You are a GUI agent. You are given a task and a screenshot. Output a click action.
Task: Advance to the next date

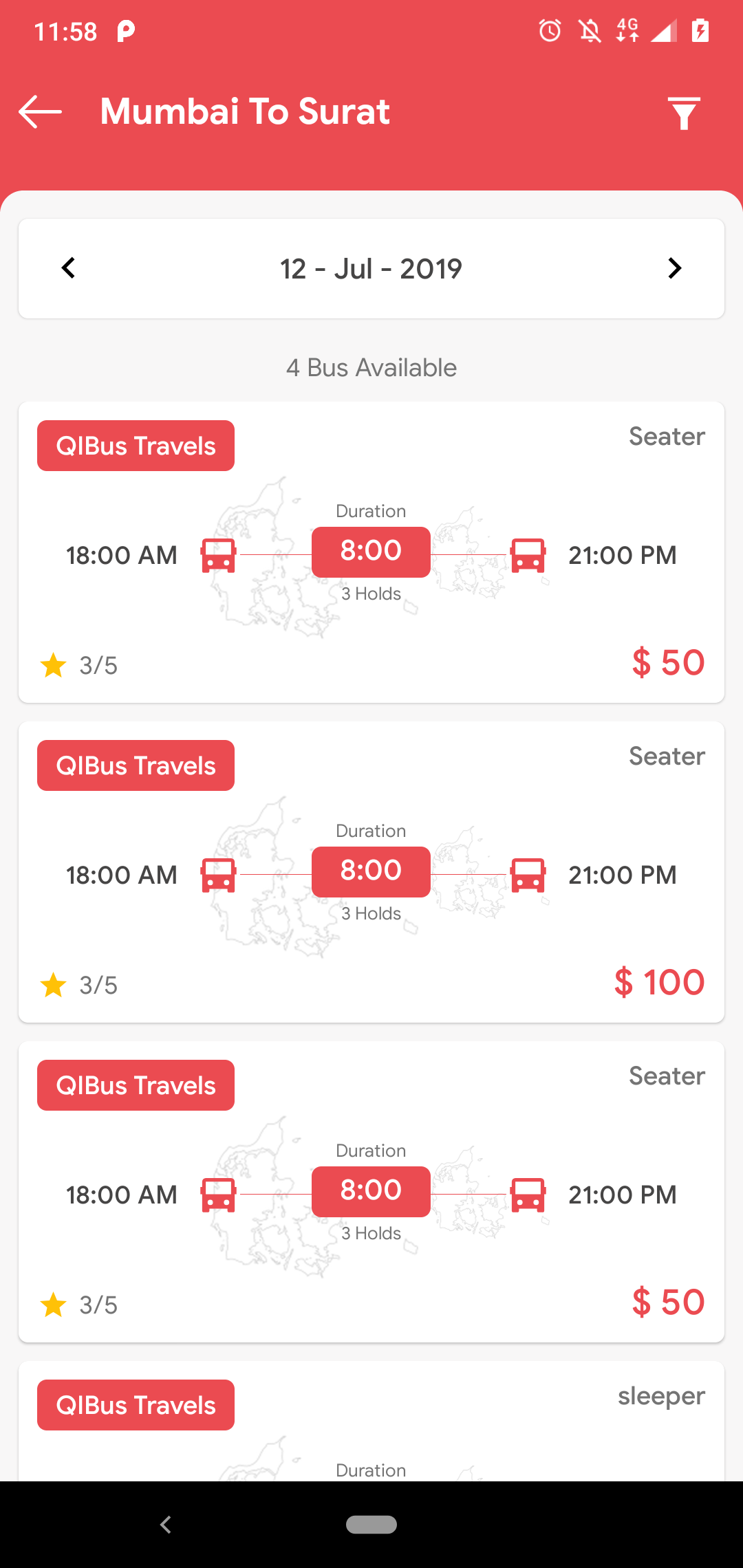pyautogui.click(x=674, y=268)
